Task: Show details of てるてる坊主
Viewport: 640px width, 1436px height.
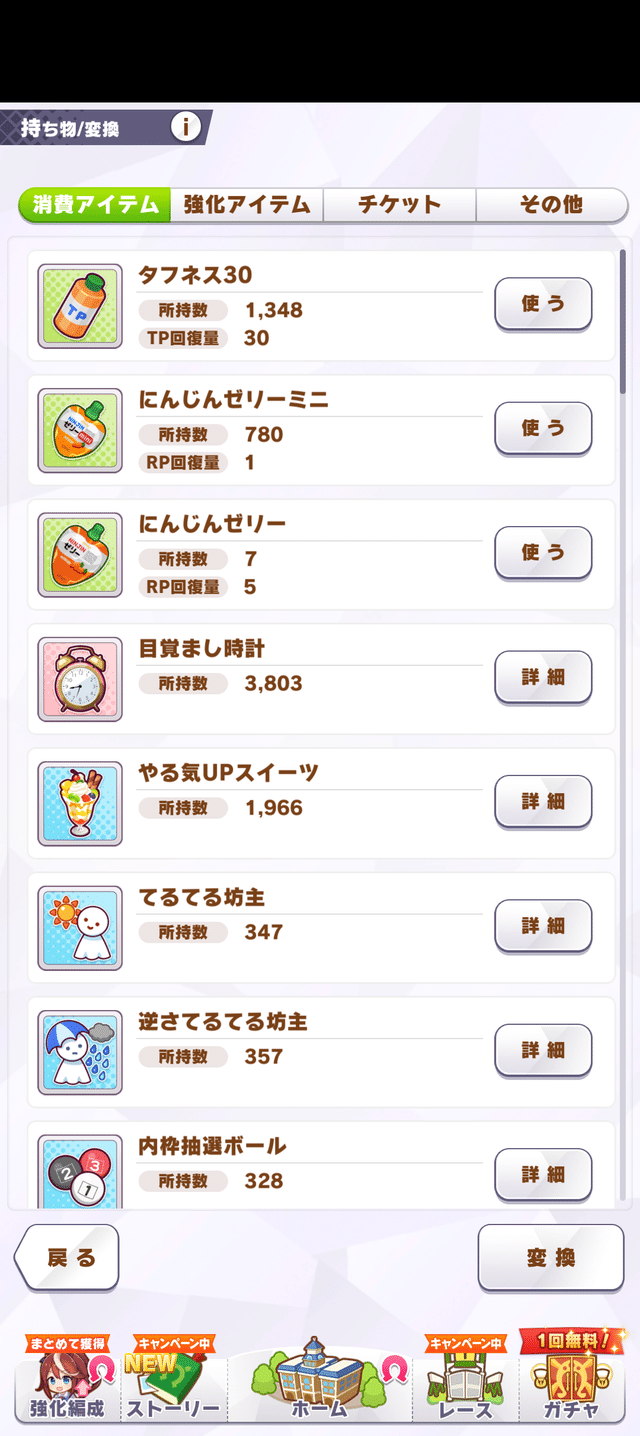Action: [543, 926]
